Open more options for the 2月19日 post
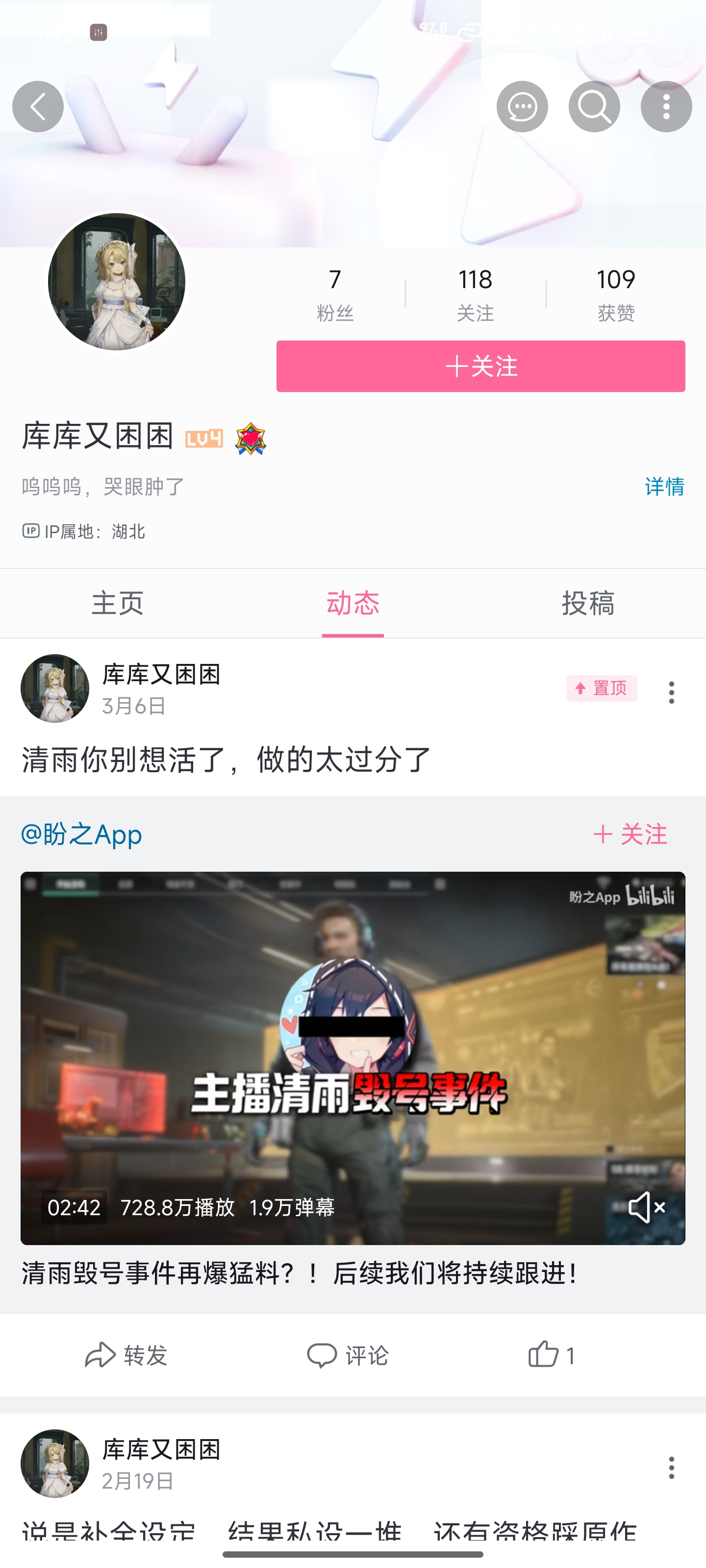The image size is (706, 1568). click(671, 1468)
